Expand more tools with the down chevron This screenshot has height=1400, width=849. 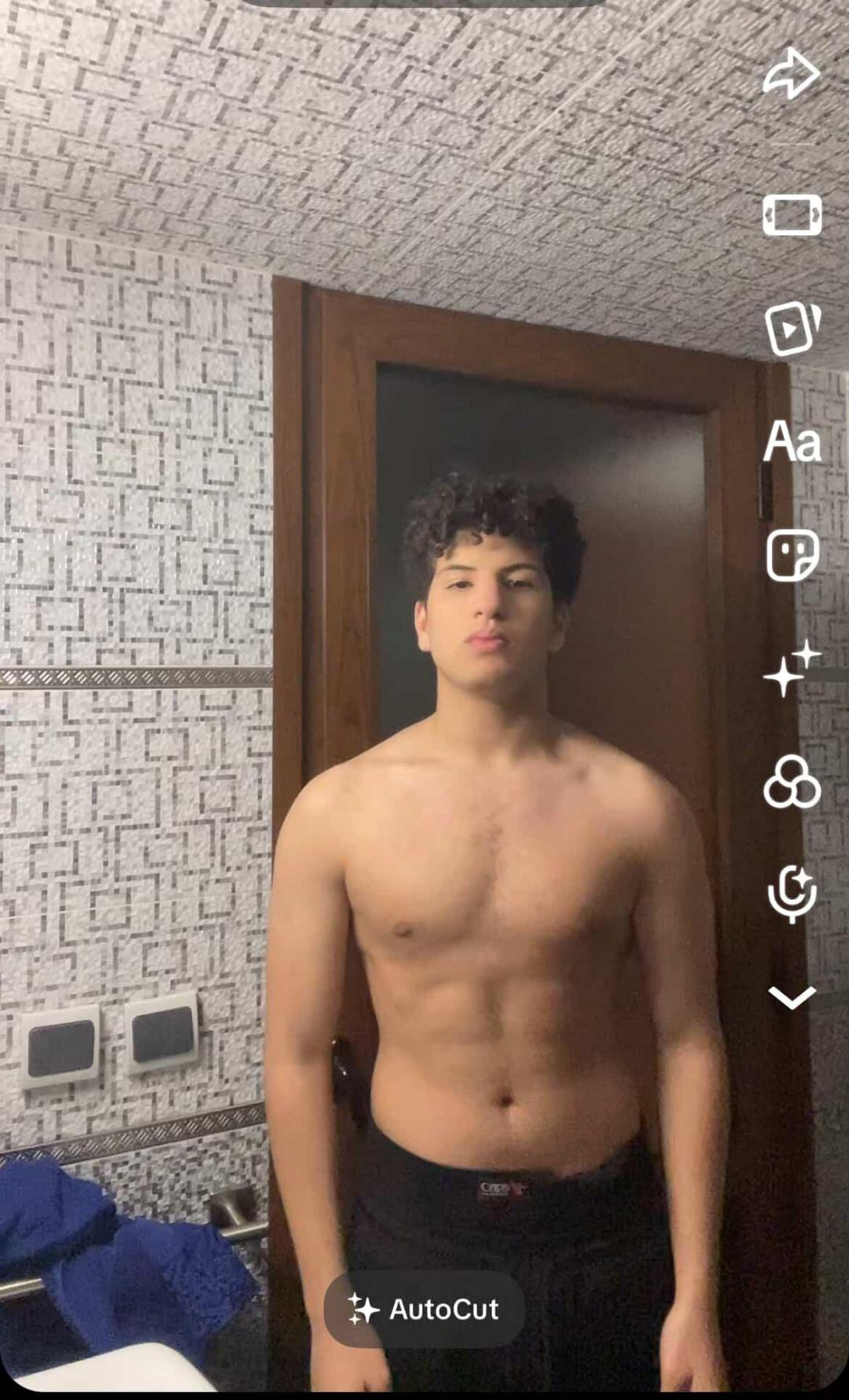pyautogui.click(x=792, y=997)
